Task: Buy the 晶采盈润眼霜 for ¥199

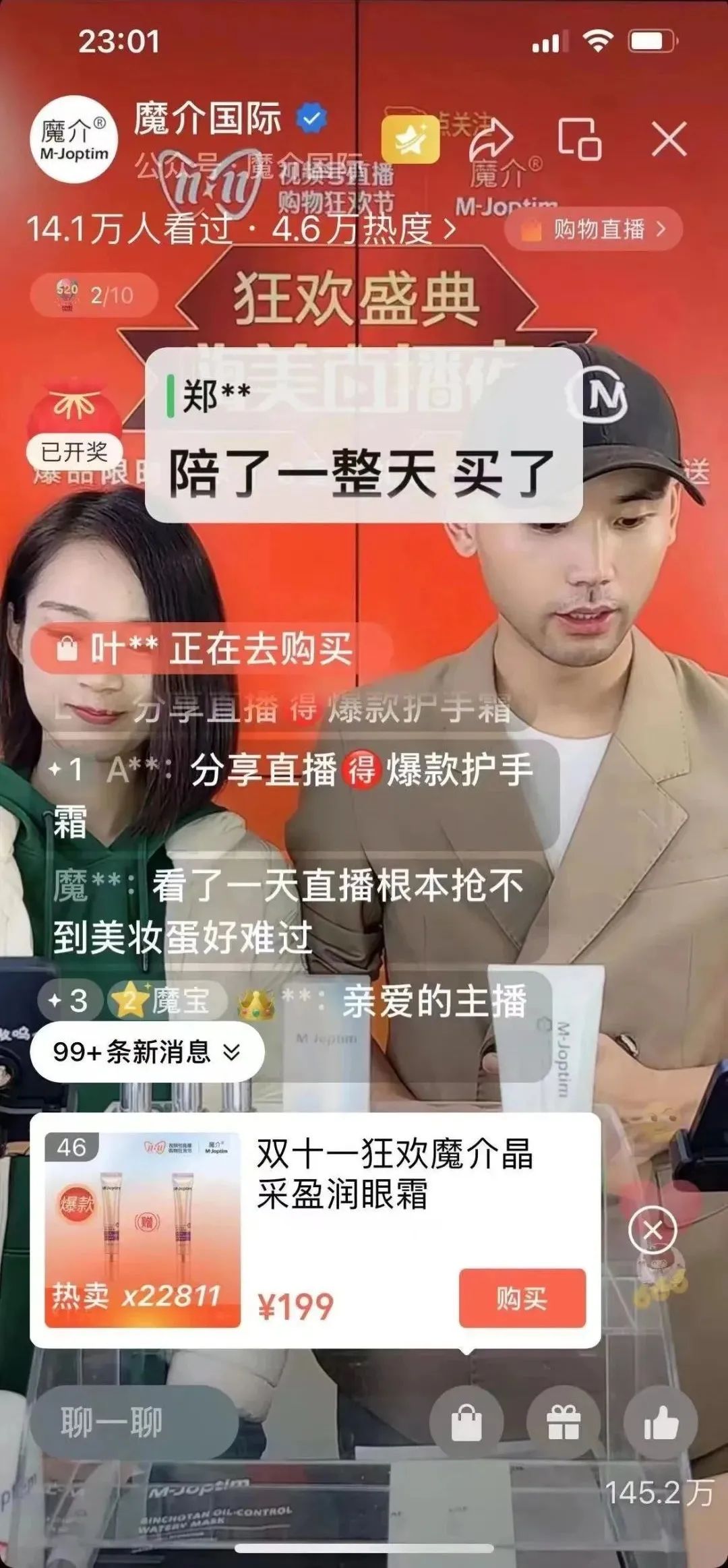Action: [522, 1298]
